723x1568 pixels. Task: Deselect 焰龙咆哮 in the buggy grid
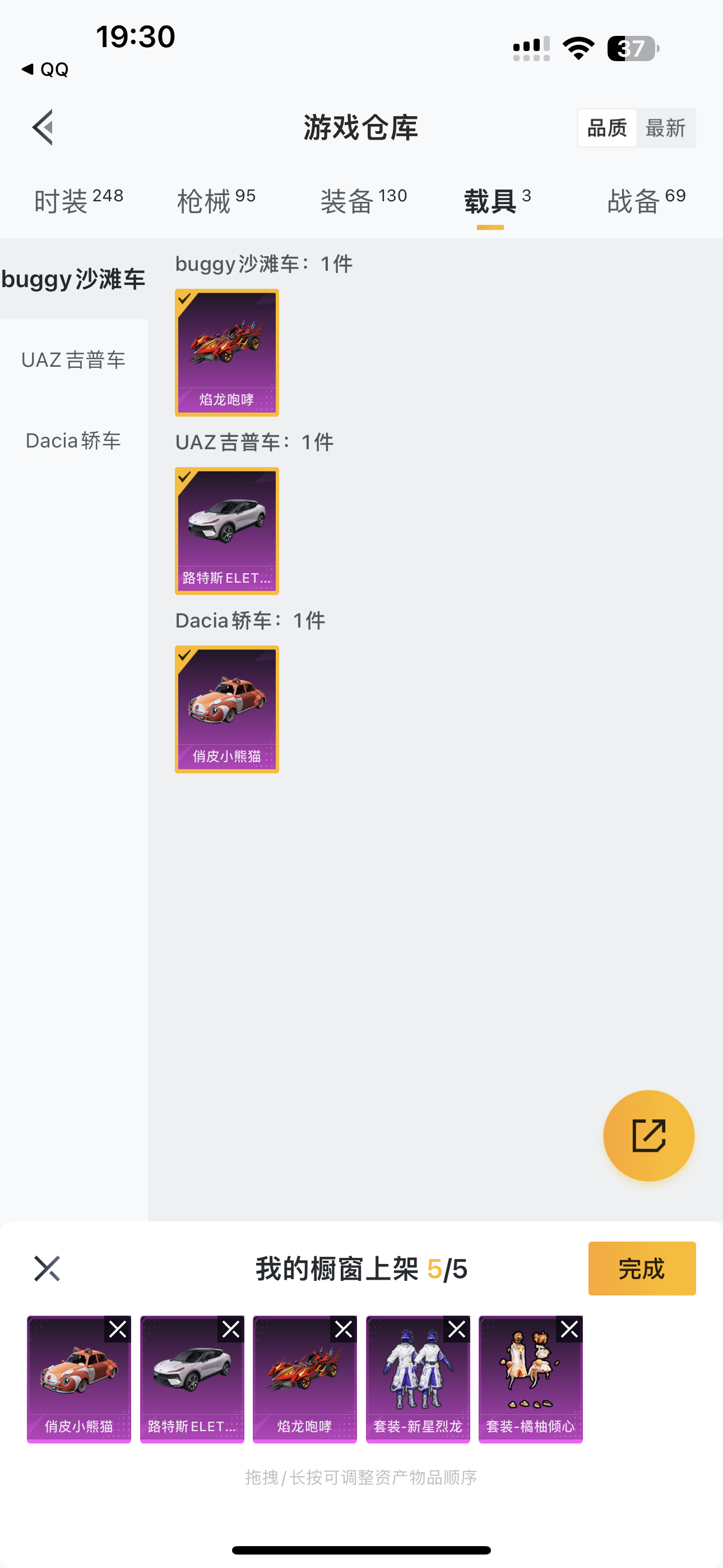click(227, 352)
